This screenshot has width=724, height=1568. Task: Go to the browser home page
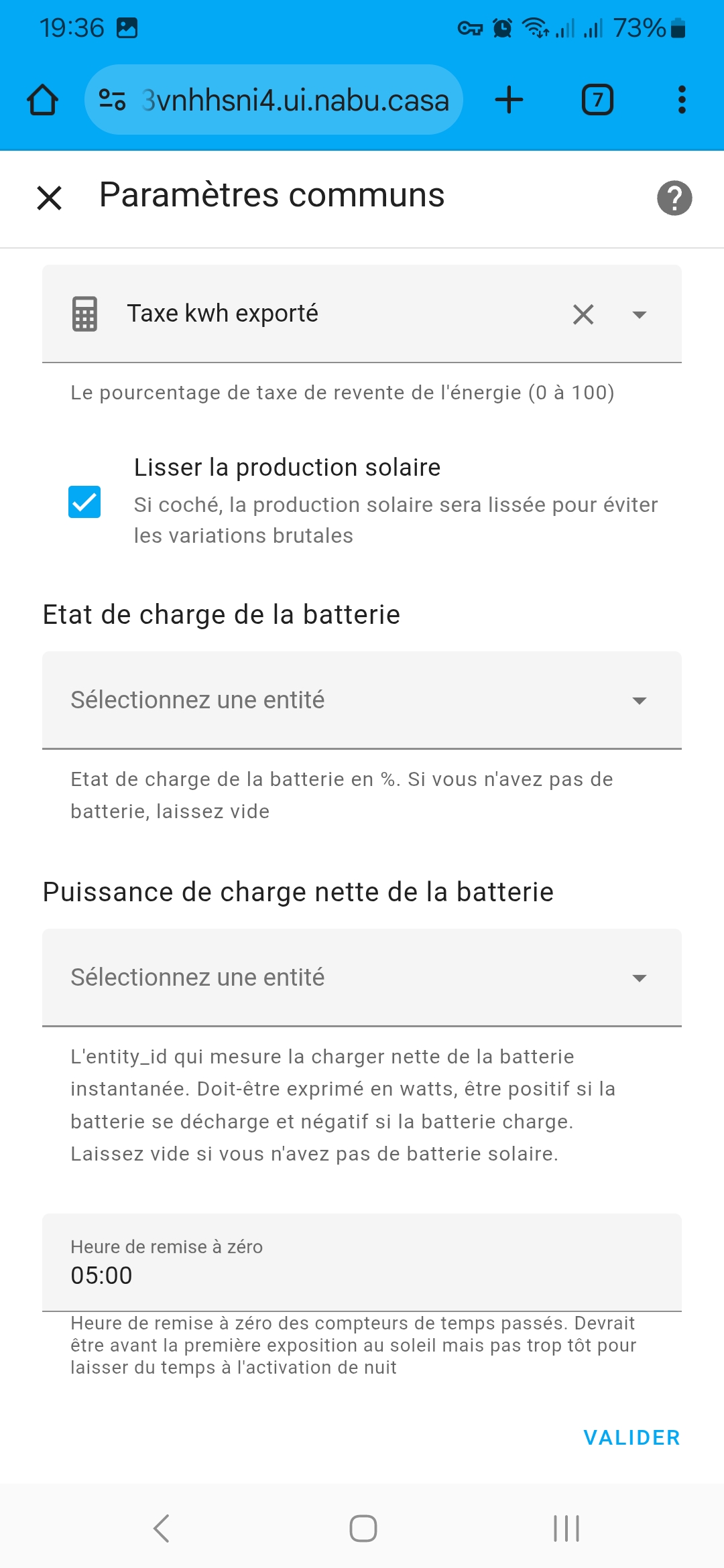(43, 100)
